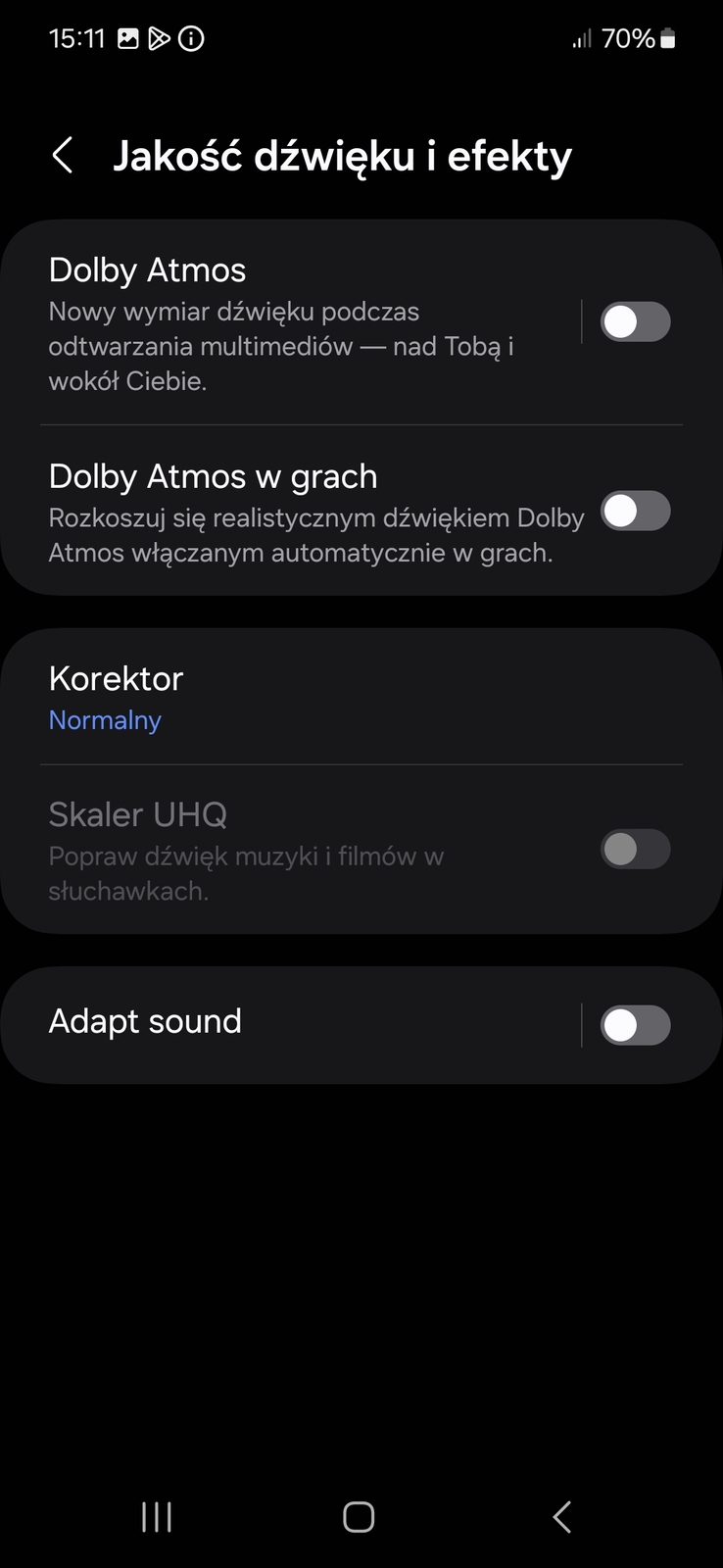
Task: Go back from Jakość dźwięku i efekty
Action: point(63,155)
